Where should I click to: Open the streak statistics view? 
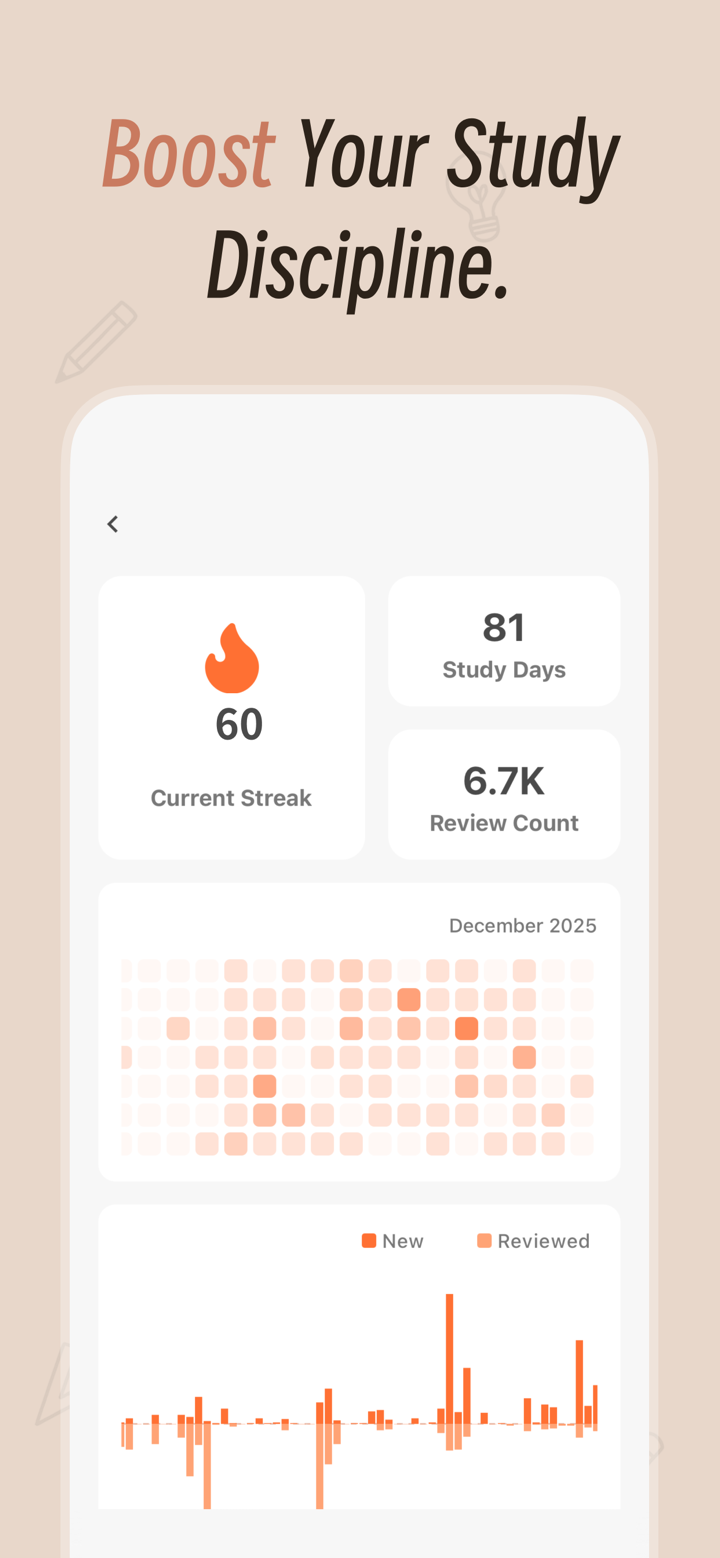231,716
